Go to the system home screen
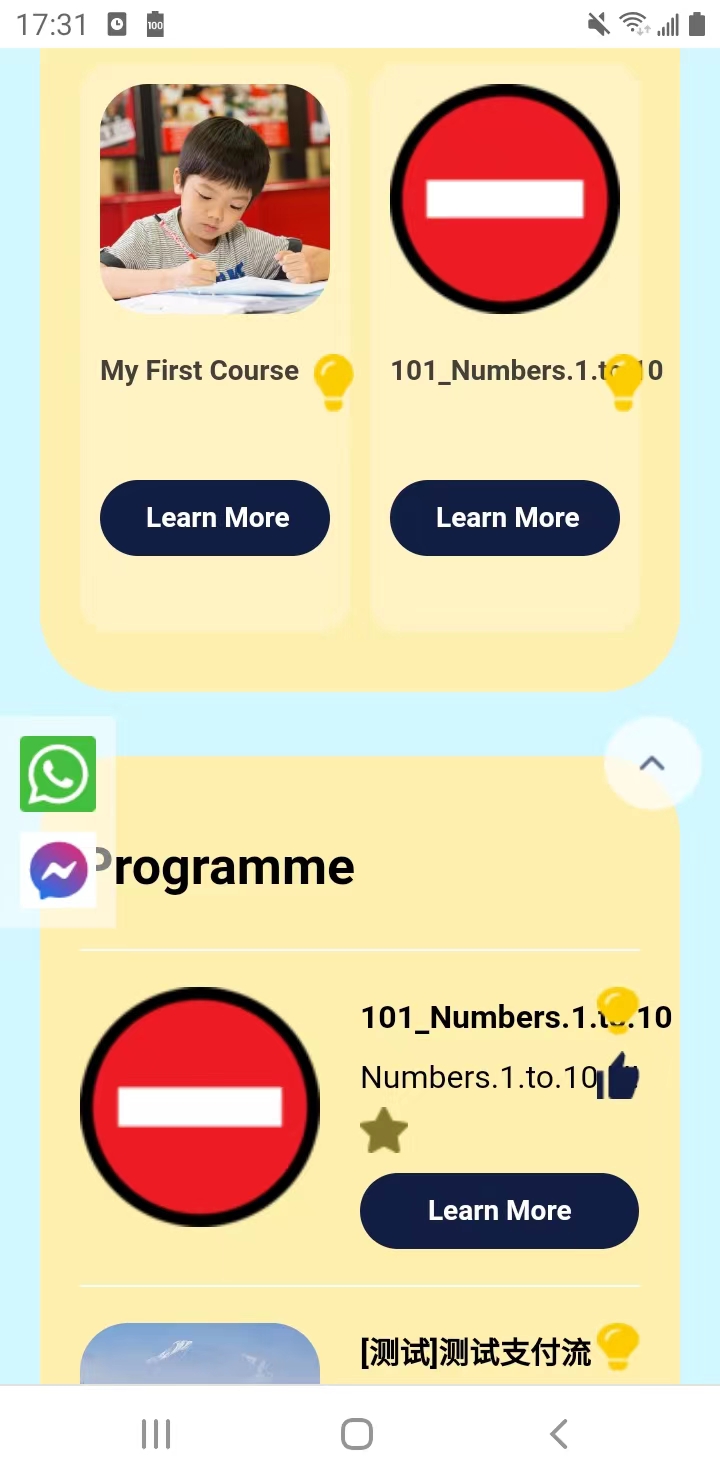Screen dimensions: 720x1480 pyautogui.click(x=357, y=1434)
